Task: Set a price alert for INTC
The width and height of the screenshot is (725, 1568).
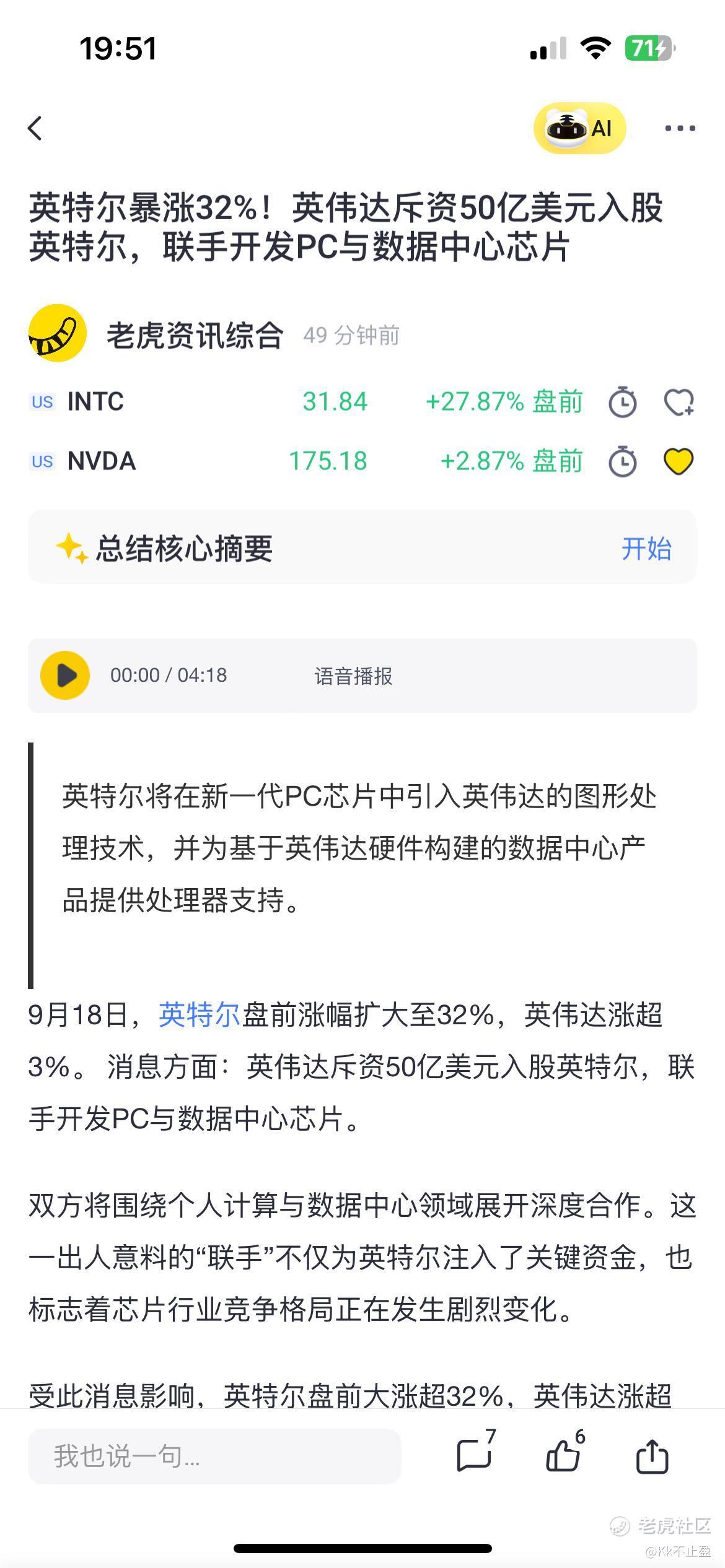Action: pos(622,401)
